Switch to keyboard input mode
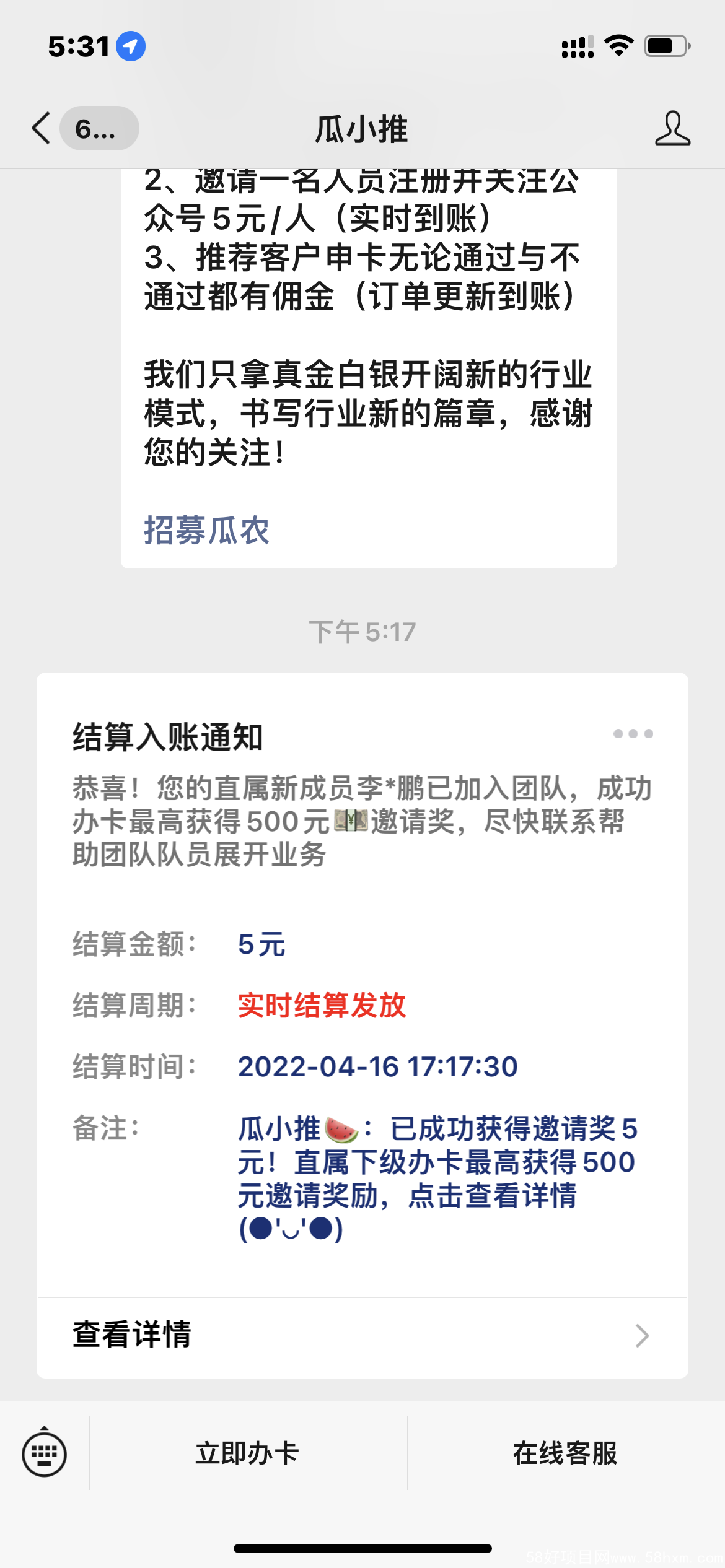This screenshot has height=1568, width=725. [x=45, y=1453]
